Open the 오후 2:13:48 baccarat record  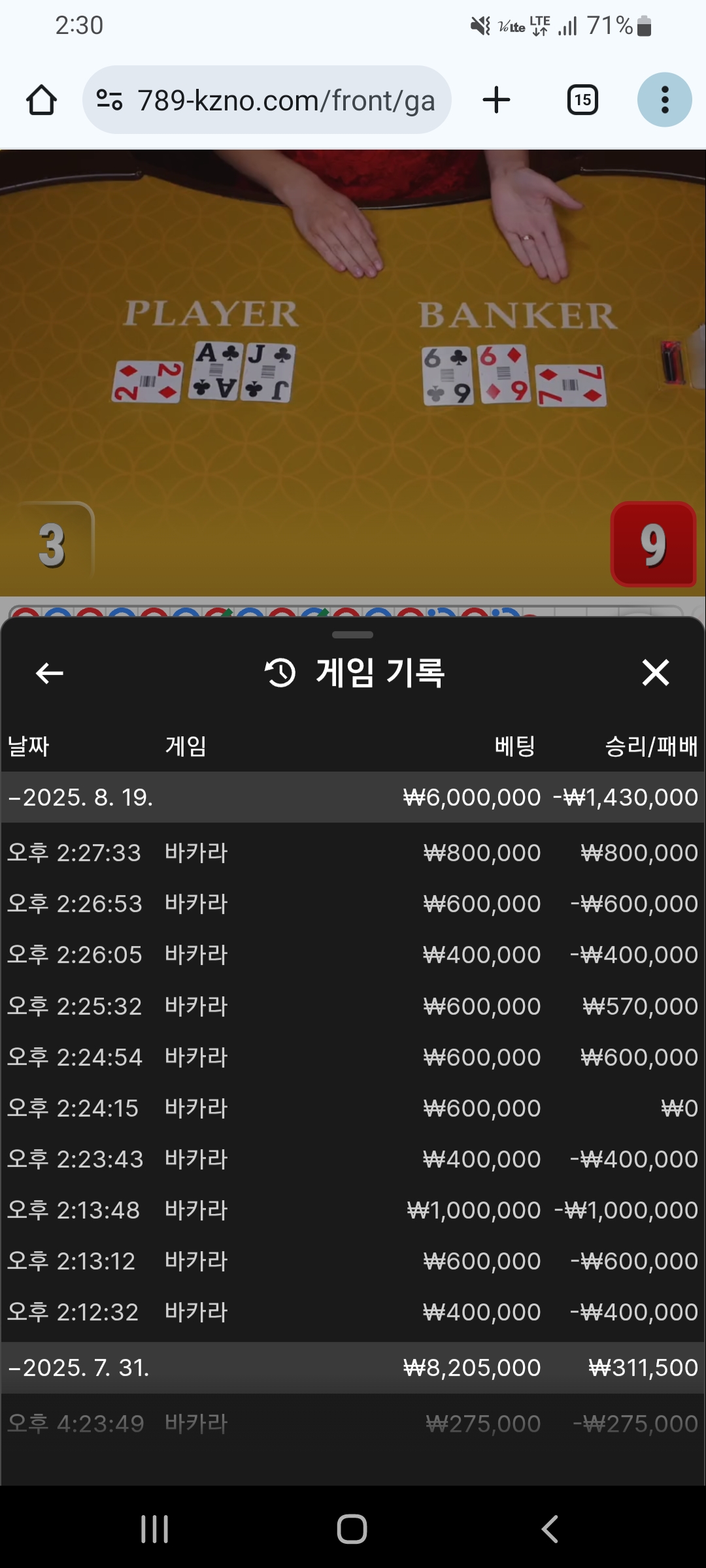(353, 1210)
